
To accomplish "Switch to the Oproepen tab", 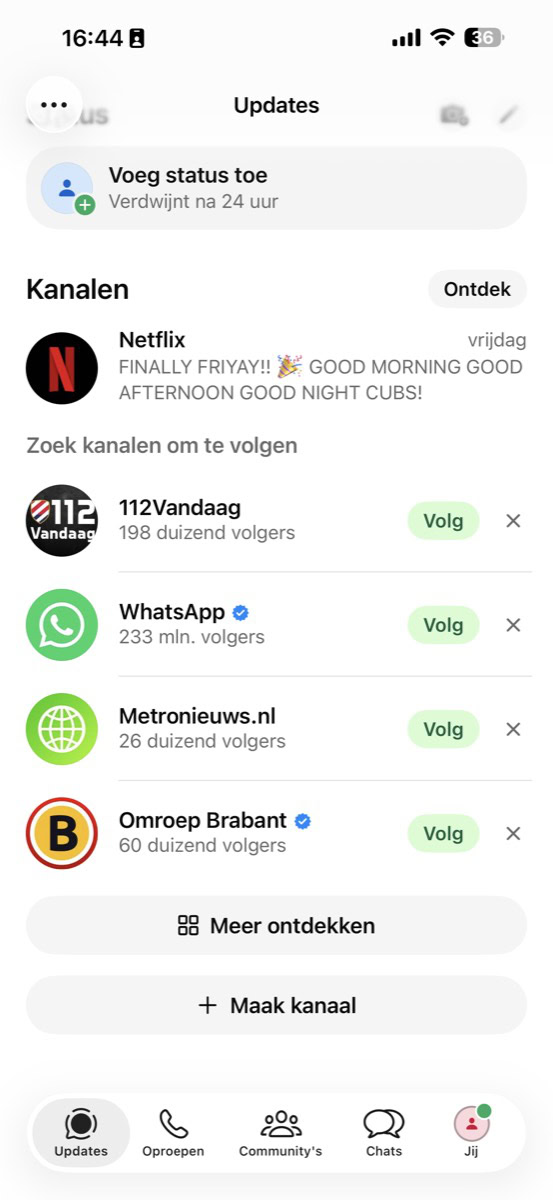I will (174, 1133).
